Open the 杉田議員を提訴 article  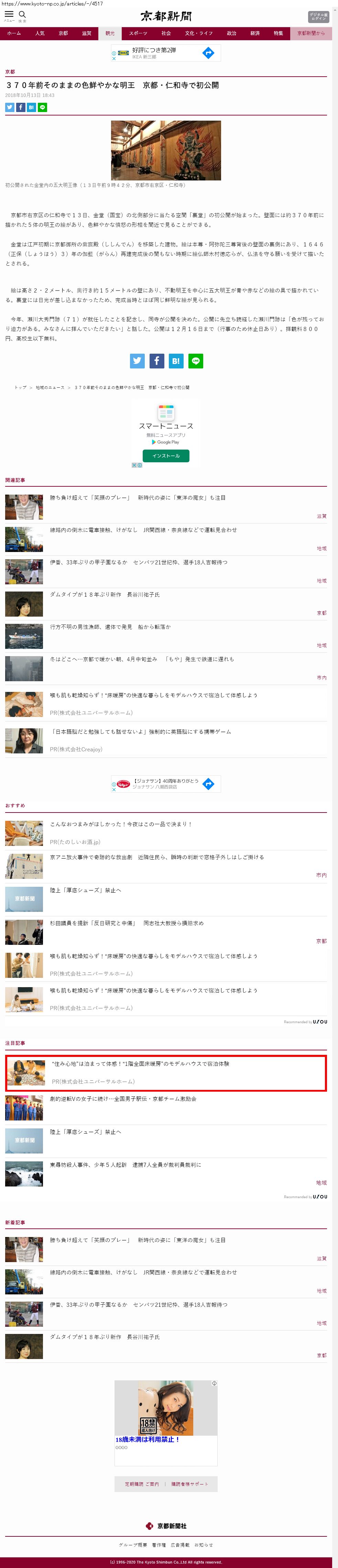[x=127, y=923]
